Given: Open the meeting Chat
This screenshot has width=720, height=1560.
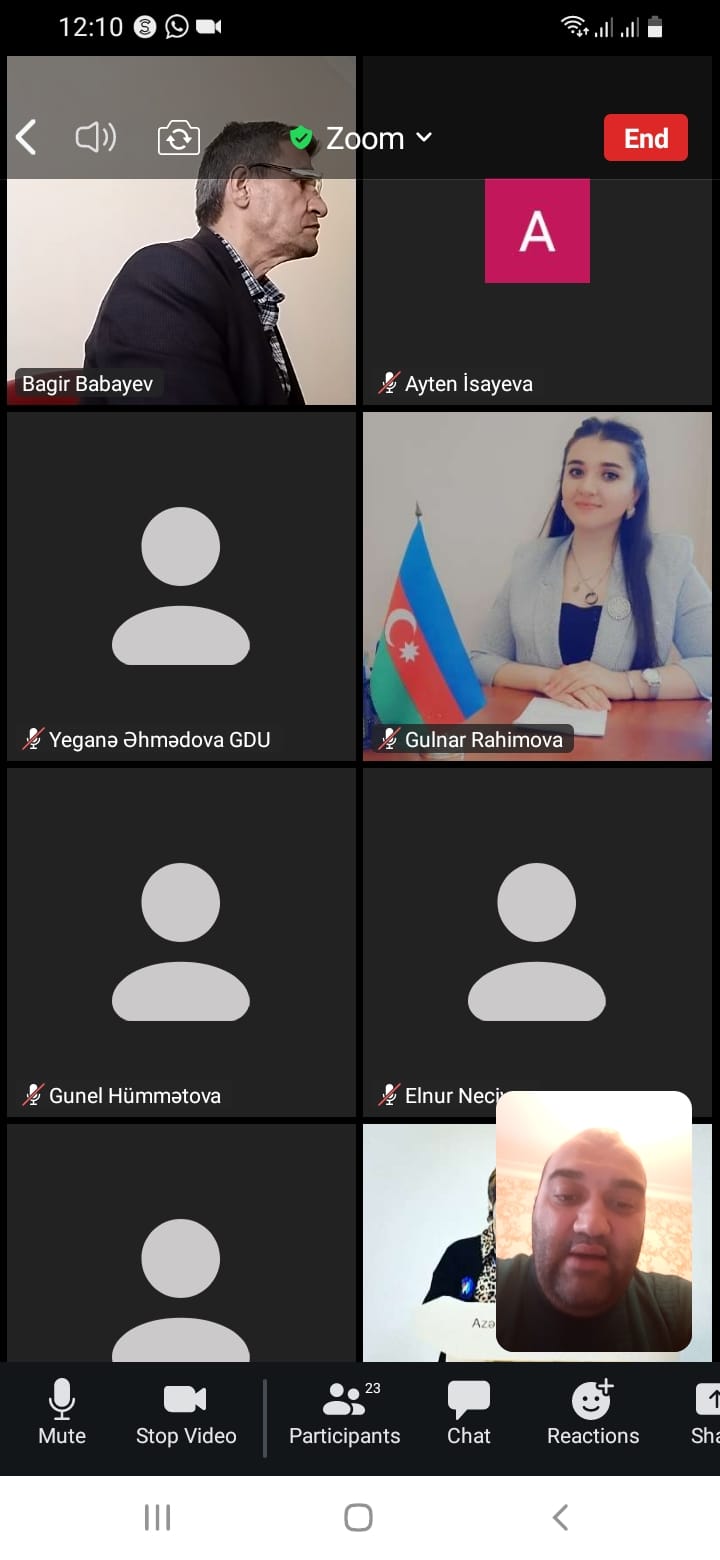Looking at the screenshot, I should (468, 1411).
